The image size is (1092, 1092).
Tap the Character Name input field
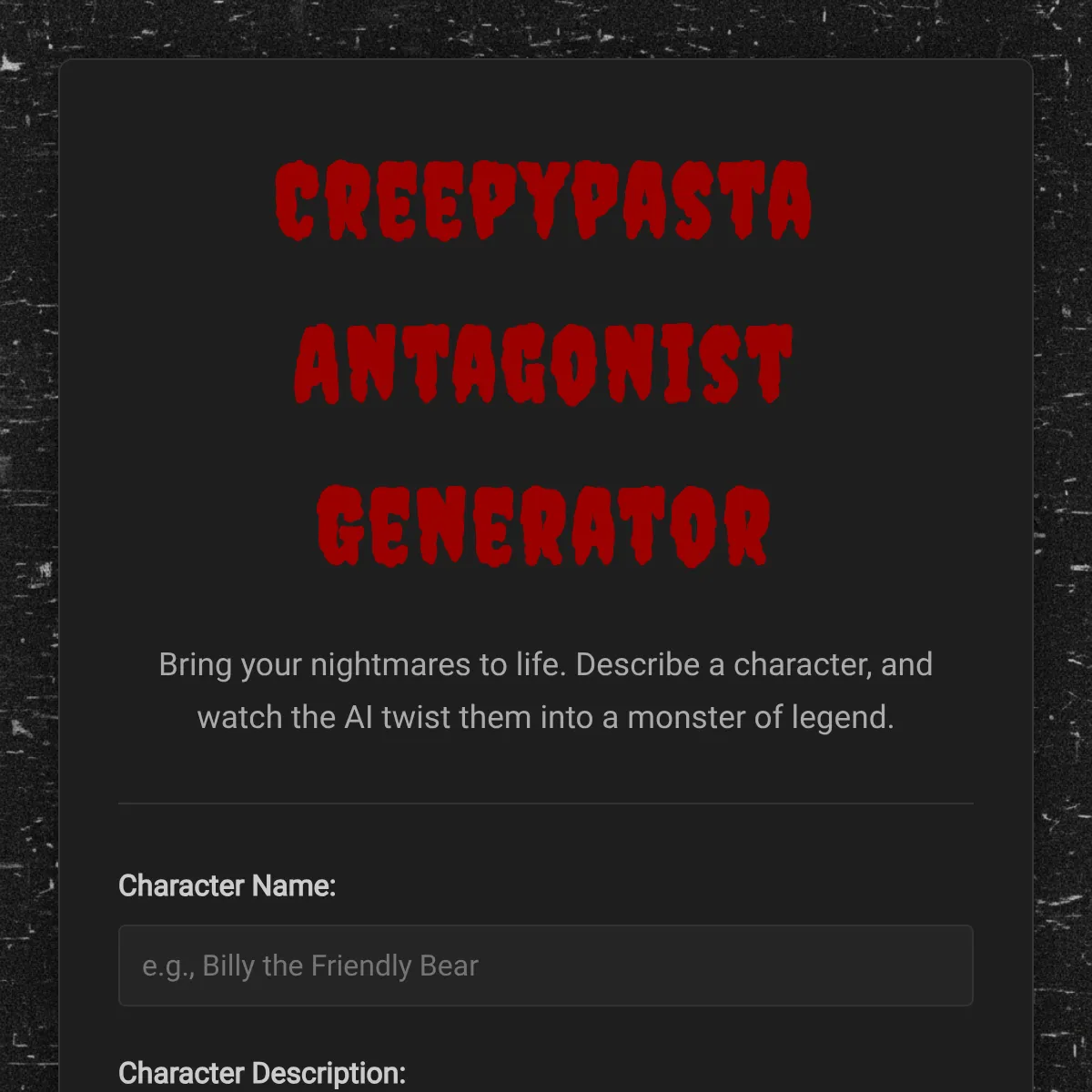point(546,966)
